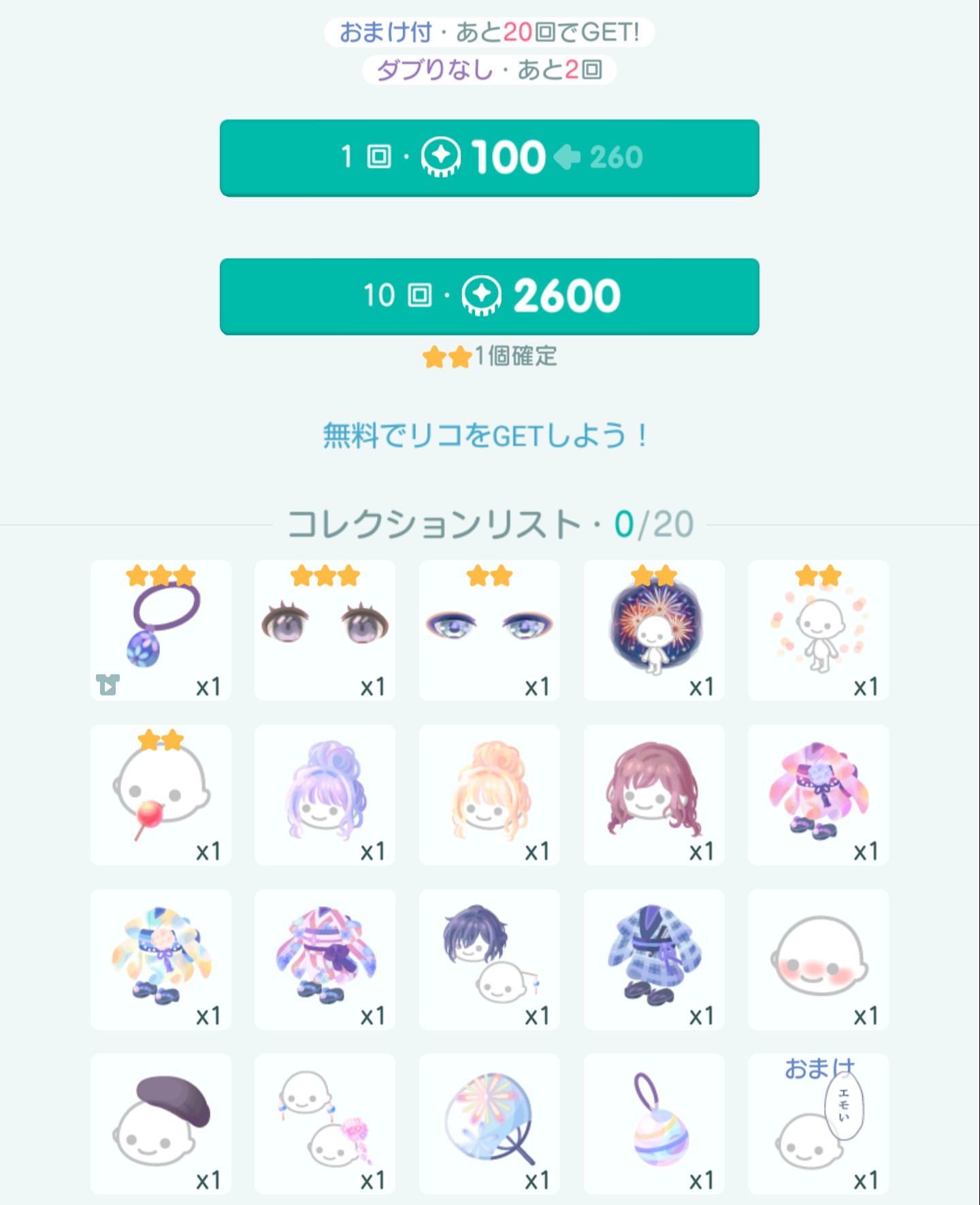Viewport: 980px width, 1205px height.
Task: View the dark blue short hair item
Action: point(489,960)
